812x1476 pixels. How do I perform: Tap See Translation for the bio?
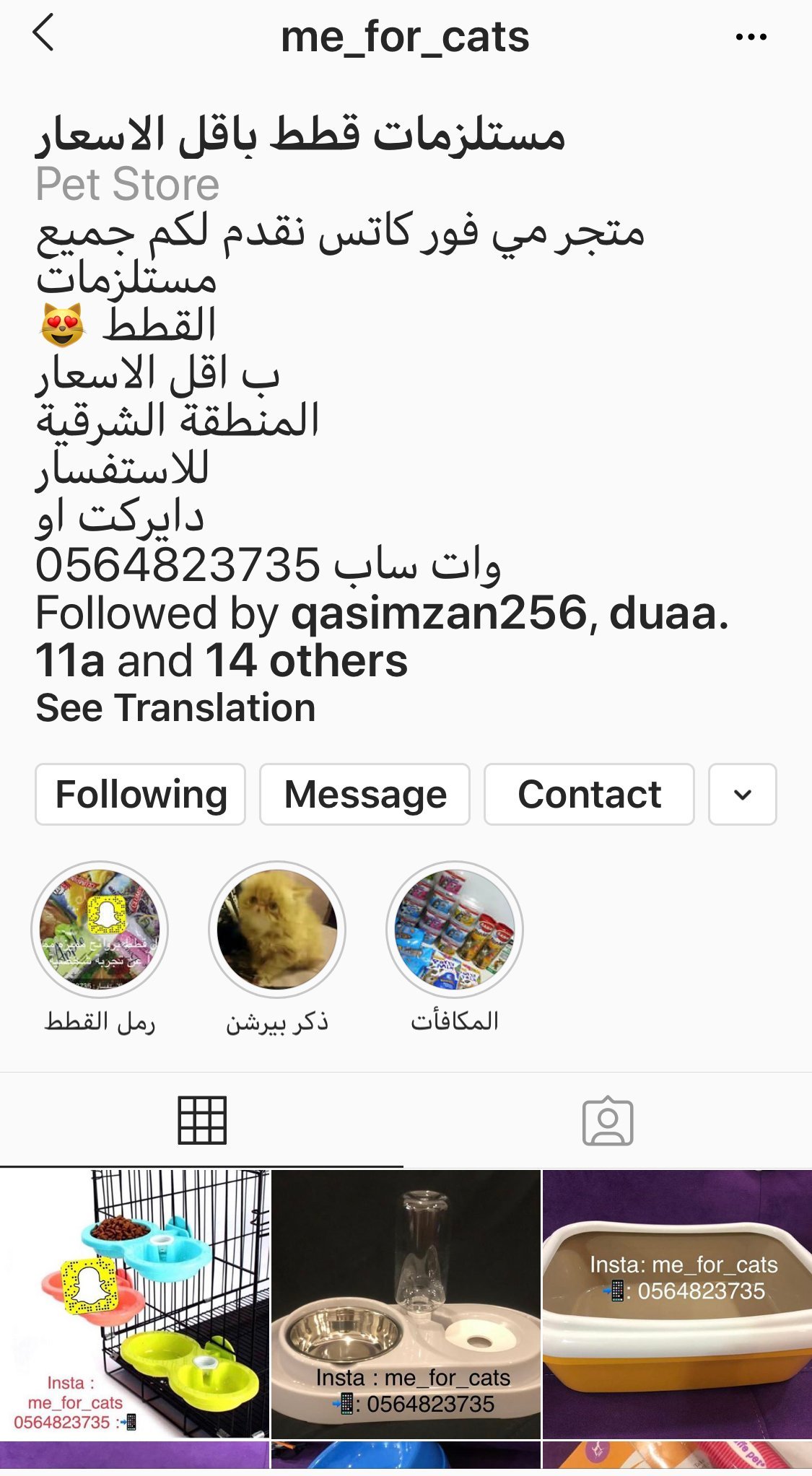(x=175, y=707)
